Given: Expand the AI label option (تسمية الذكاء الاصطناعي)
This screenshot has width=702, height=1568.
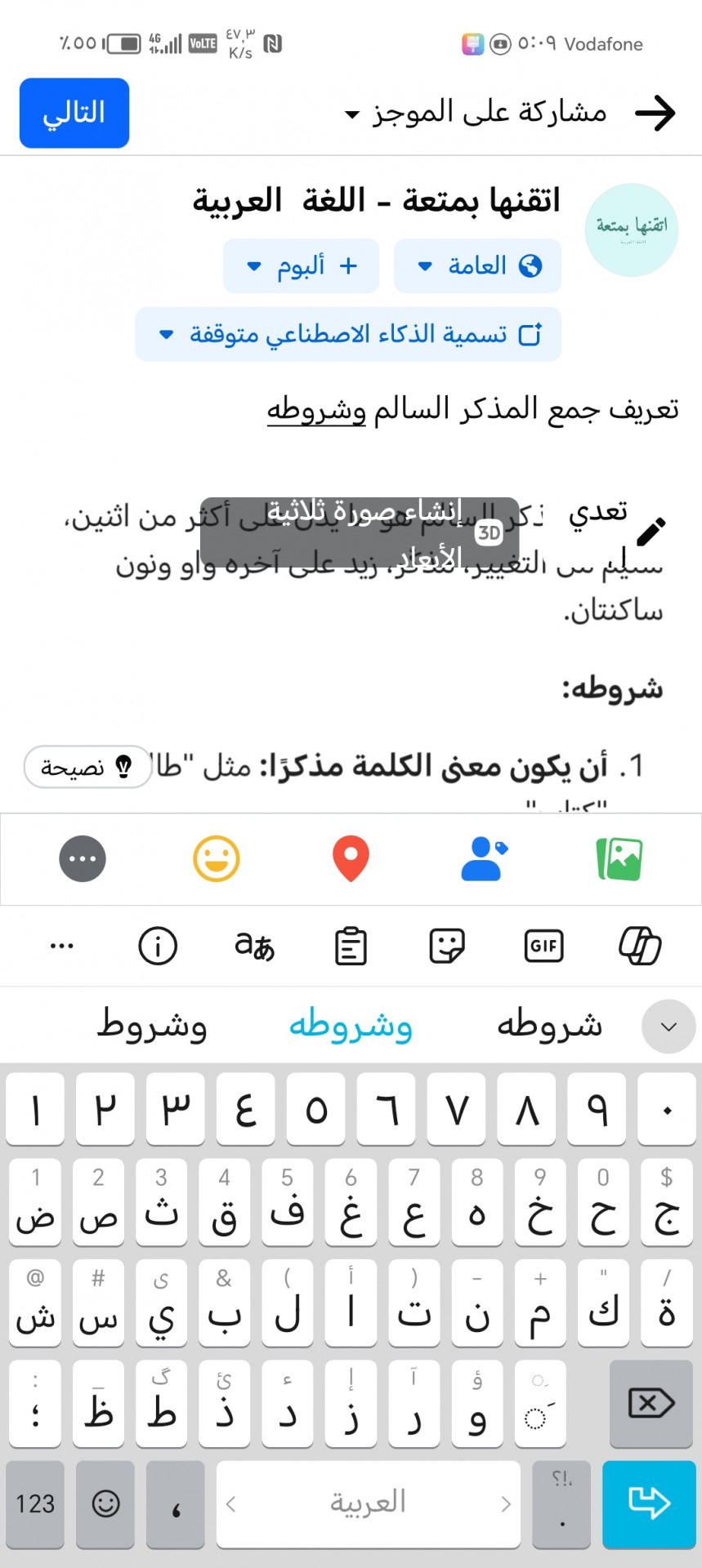Looking at the screenshot, I should [348, 334].
